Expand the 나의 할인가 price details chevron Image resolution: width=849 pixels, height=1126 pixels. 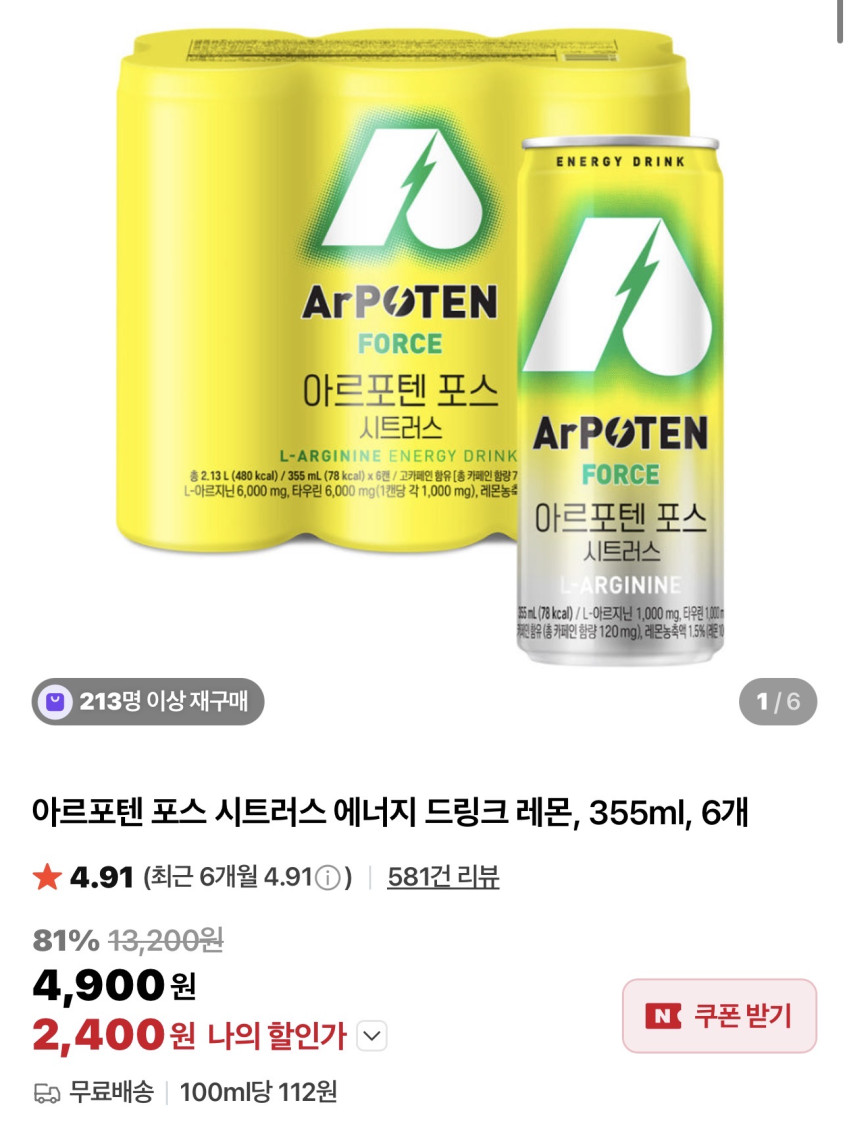pyautogui.click(x=372, y=1036)
